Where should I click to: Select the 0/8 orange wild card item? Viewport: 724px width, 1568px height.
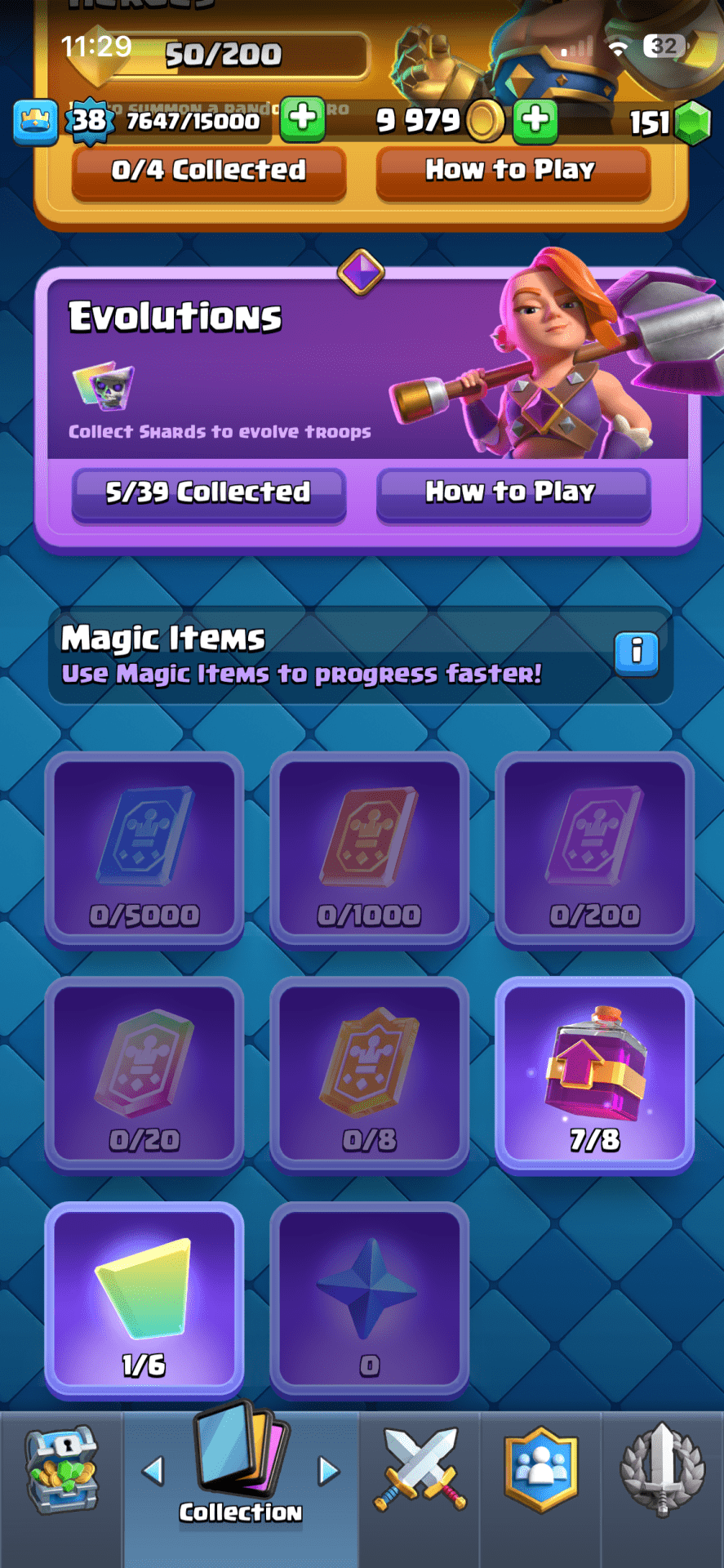369,1074
